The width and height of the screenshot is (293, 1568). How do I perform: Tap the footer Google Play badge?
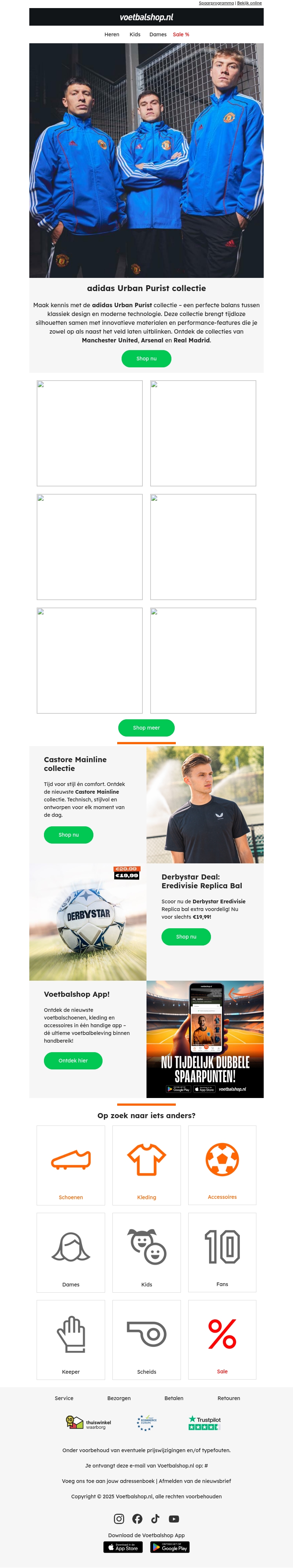click(x=170, y=1547)
